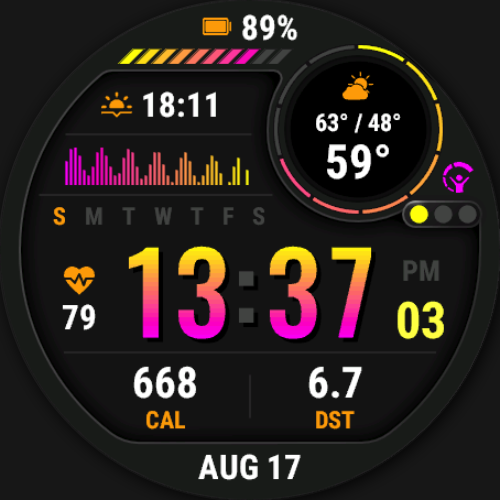Open the weather complication showing 59°

point(358,131)
